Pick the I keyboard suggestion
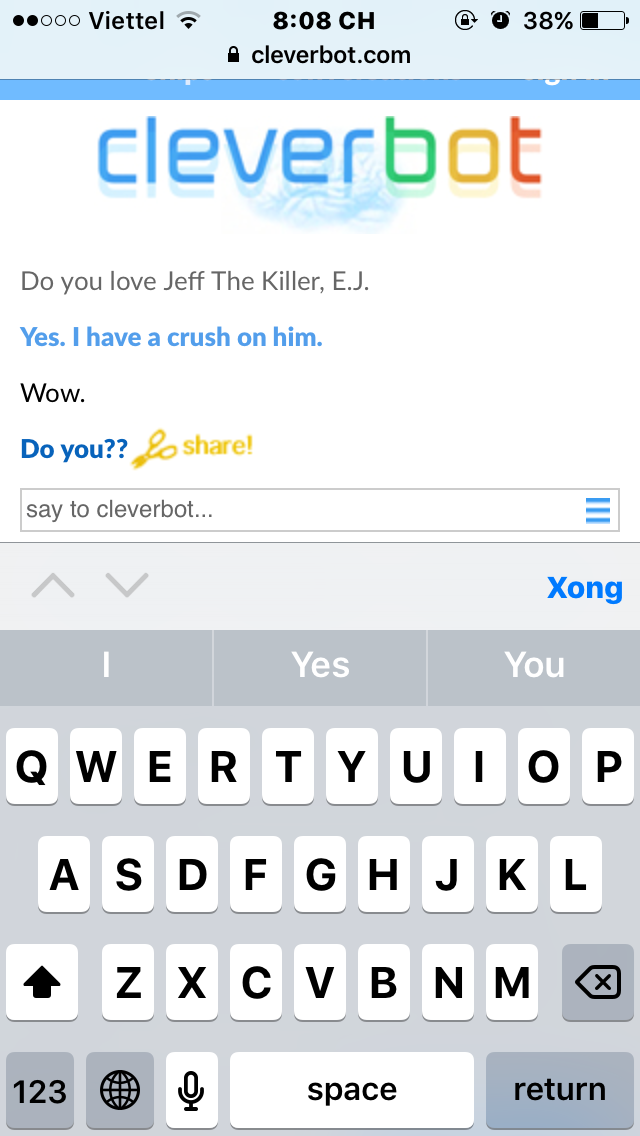The width and height of the screenshot is (640, 1136). pos(106,665)
